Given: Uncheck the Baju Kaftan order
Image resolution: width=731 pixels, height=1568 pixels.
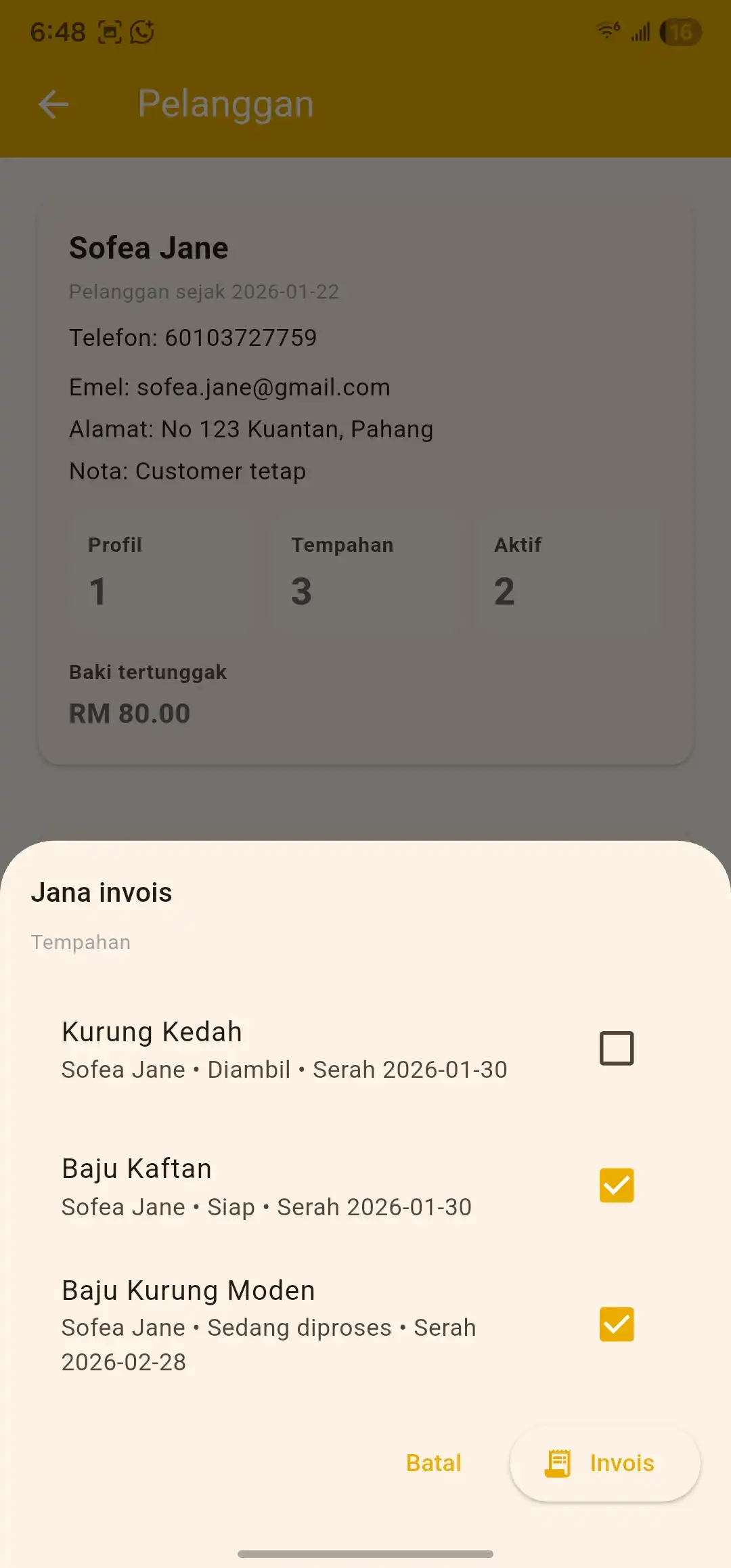Looking at the screenshot, I should tap(616, 1185).
